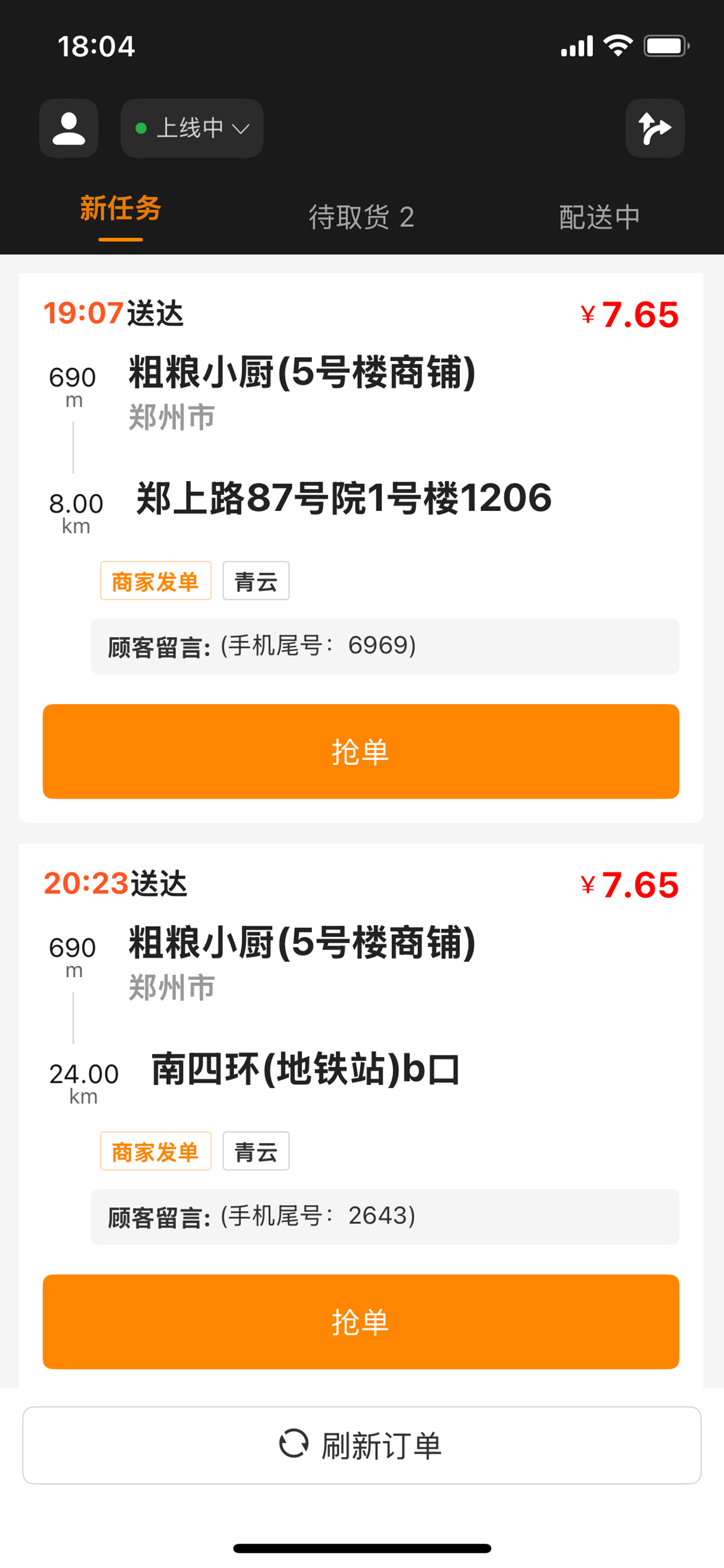The width and height of the screenshot is (724, 1568).
Task: Refresh orders with 刷新订单
Action: pos(361,1445)
